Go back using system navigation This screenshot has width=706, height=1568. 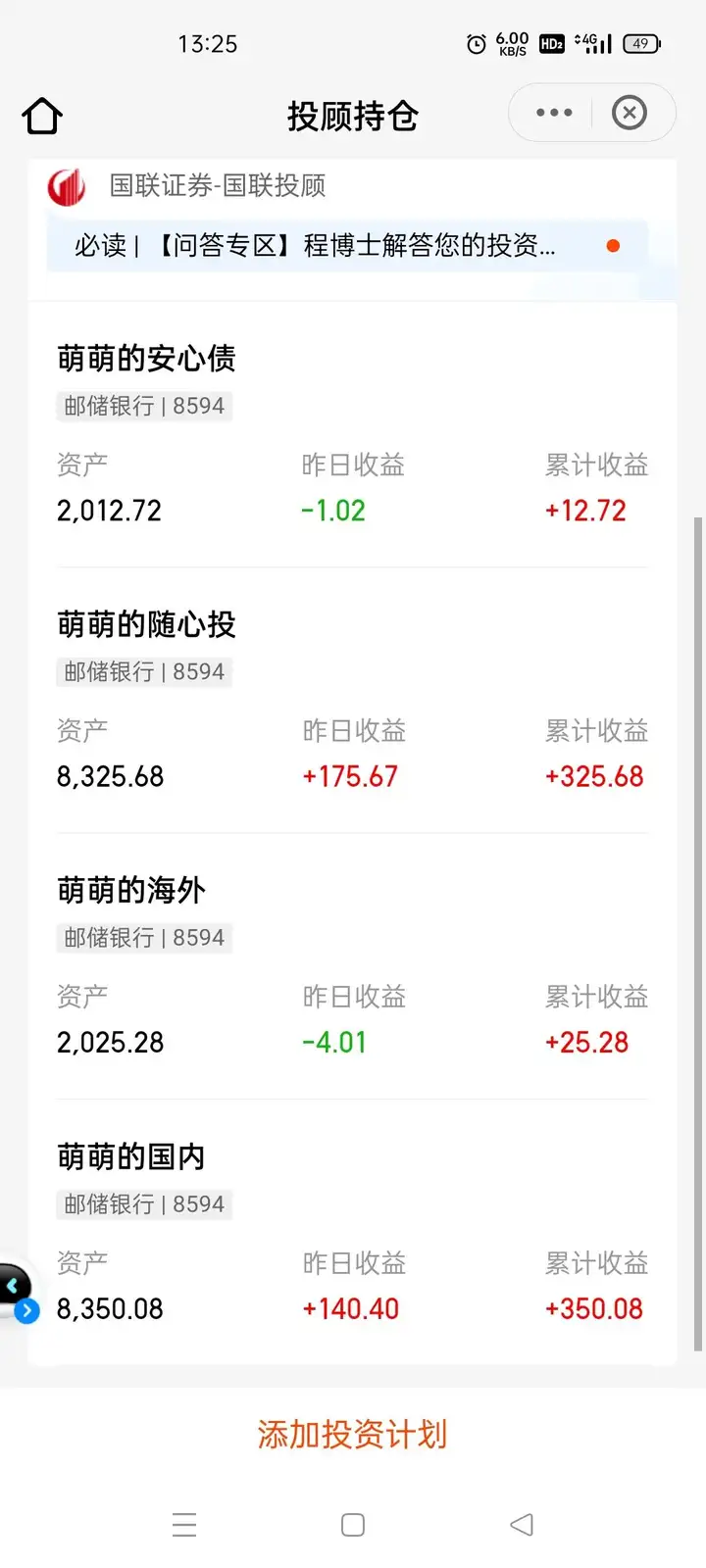522,1525
